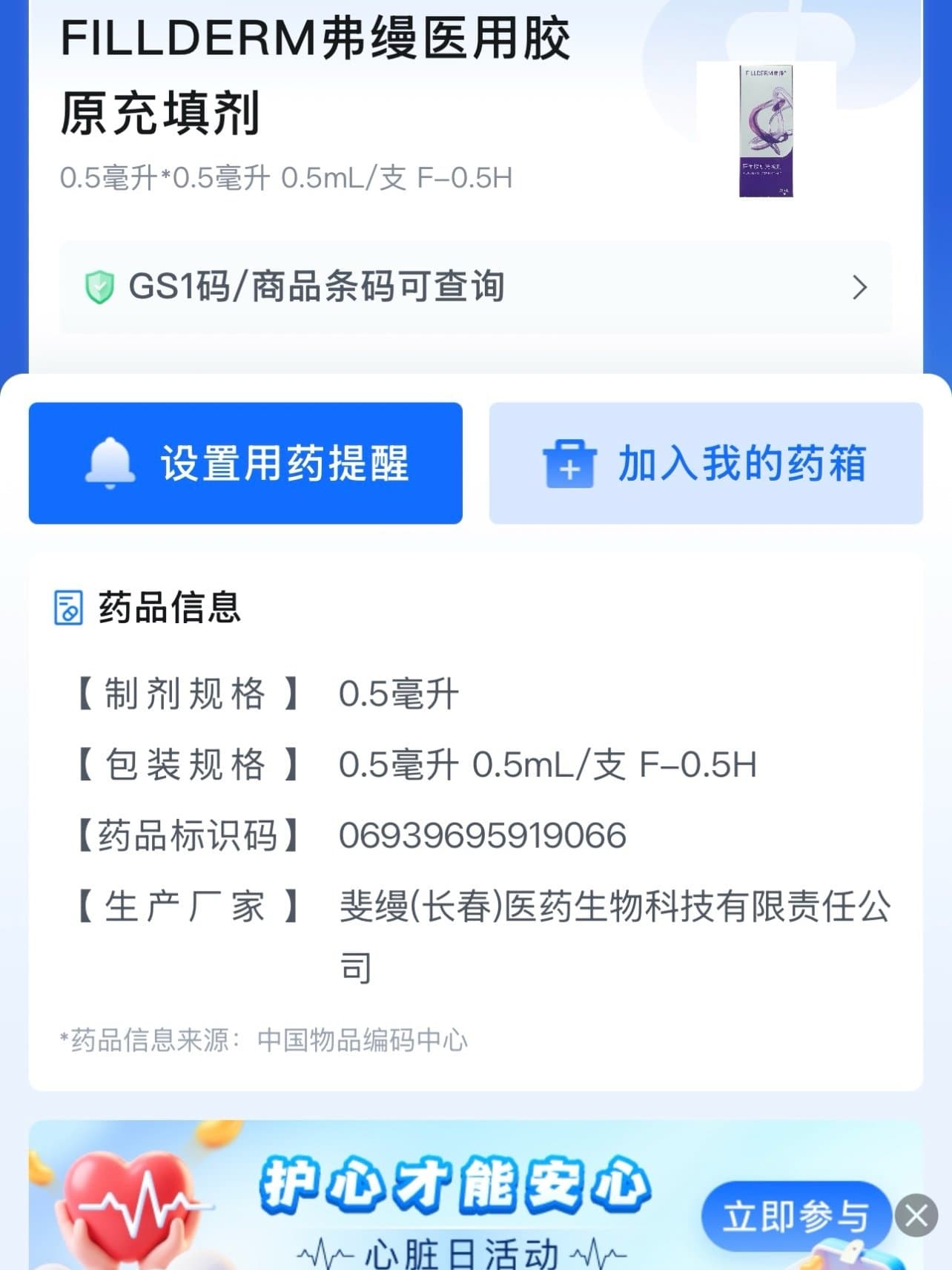View the FILLDERM product image
Screen dimensions: 952x1270
tap(766, 131)
